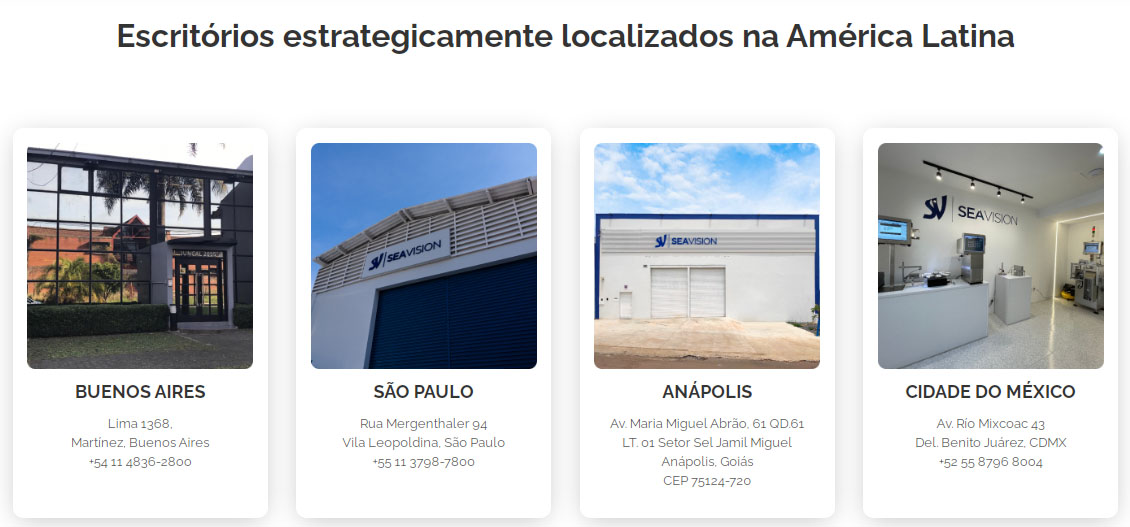The height and width of the screenshot is (527, 1130).
Task: Select the São Paulo office card
Action: (x=423, y=322)
